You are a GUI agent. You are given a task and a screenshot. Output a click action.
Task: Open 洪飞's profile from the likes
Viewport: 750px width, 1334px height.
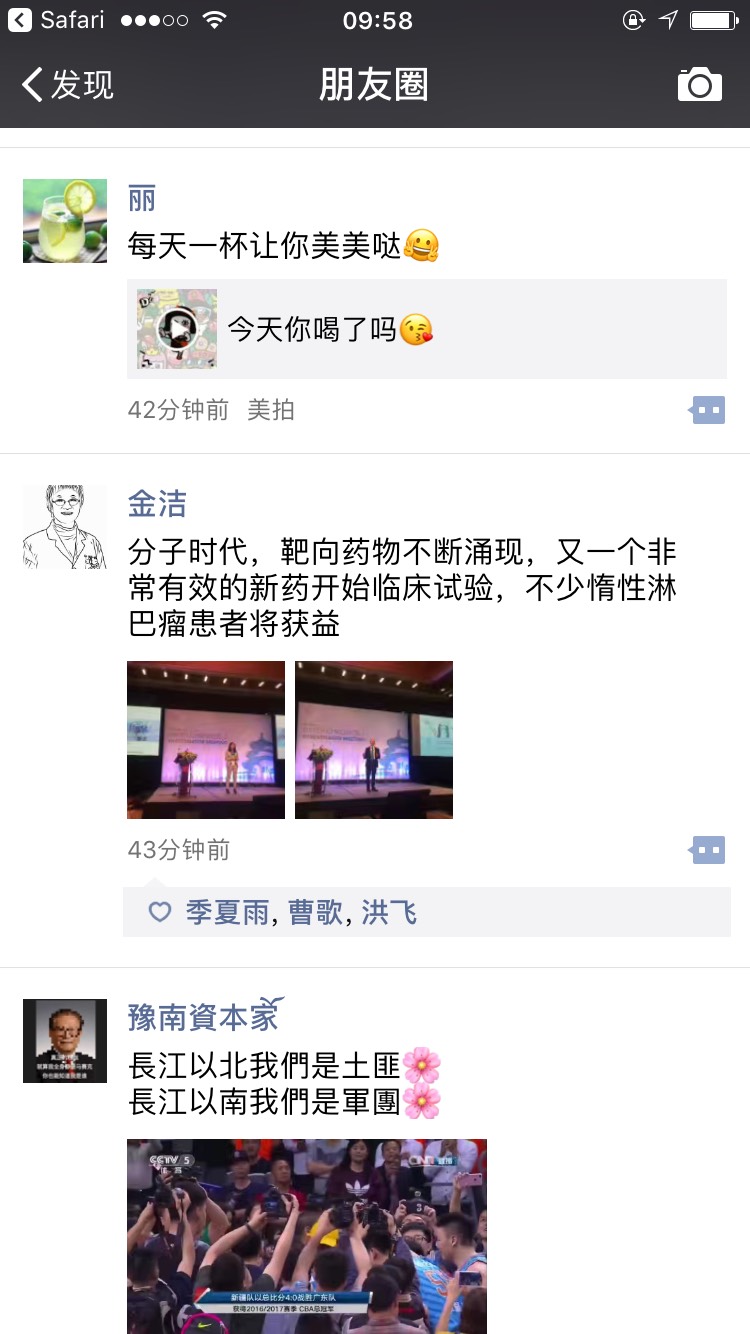[389, 912]
